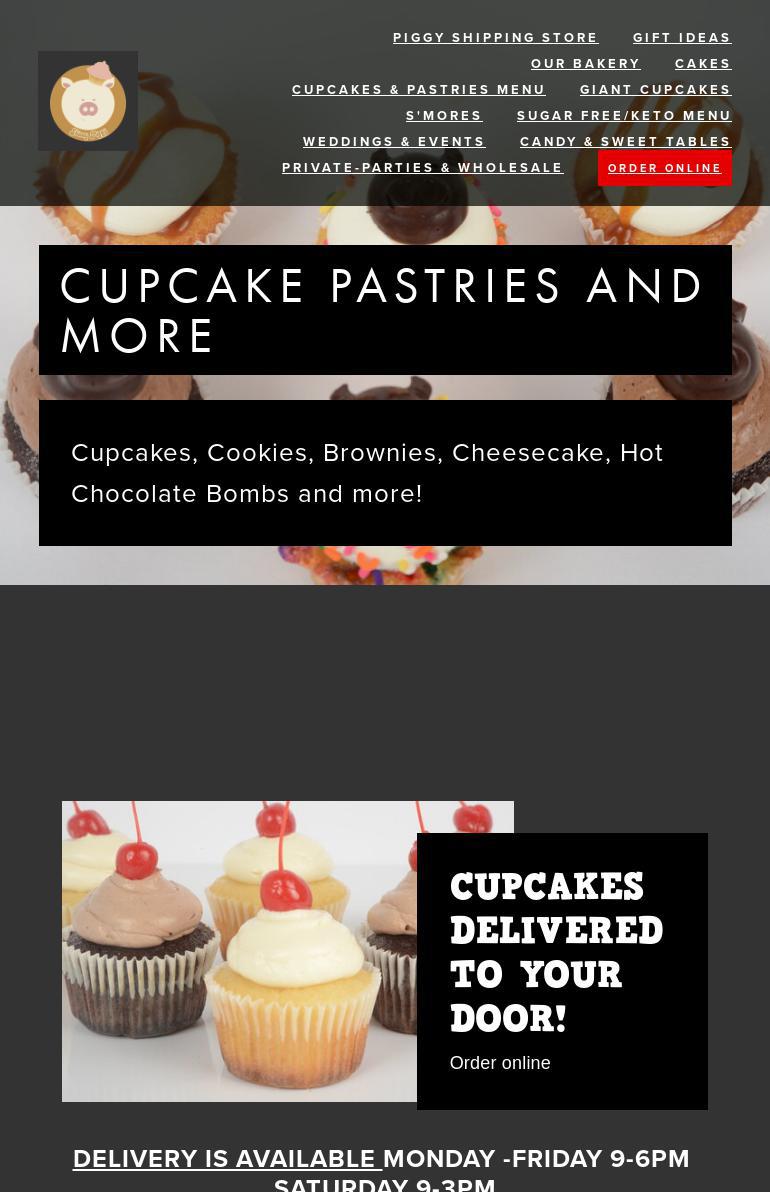Image resolution: width=770 pixels, height=1192 pixels.
Task: Open Cupcakes & Pastries Menu
Action: (418, 90)
